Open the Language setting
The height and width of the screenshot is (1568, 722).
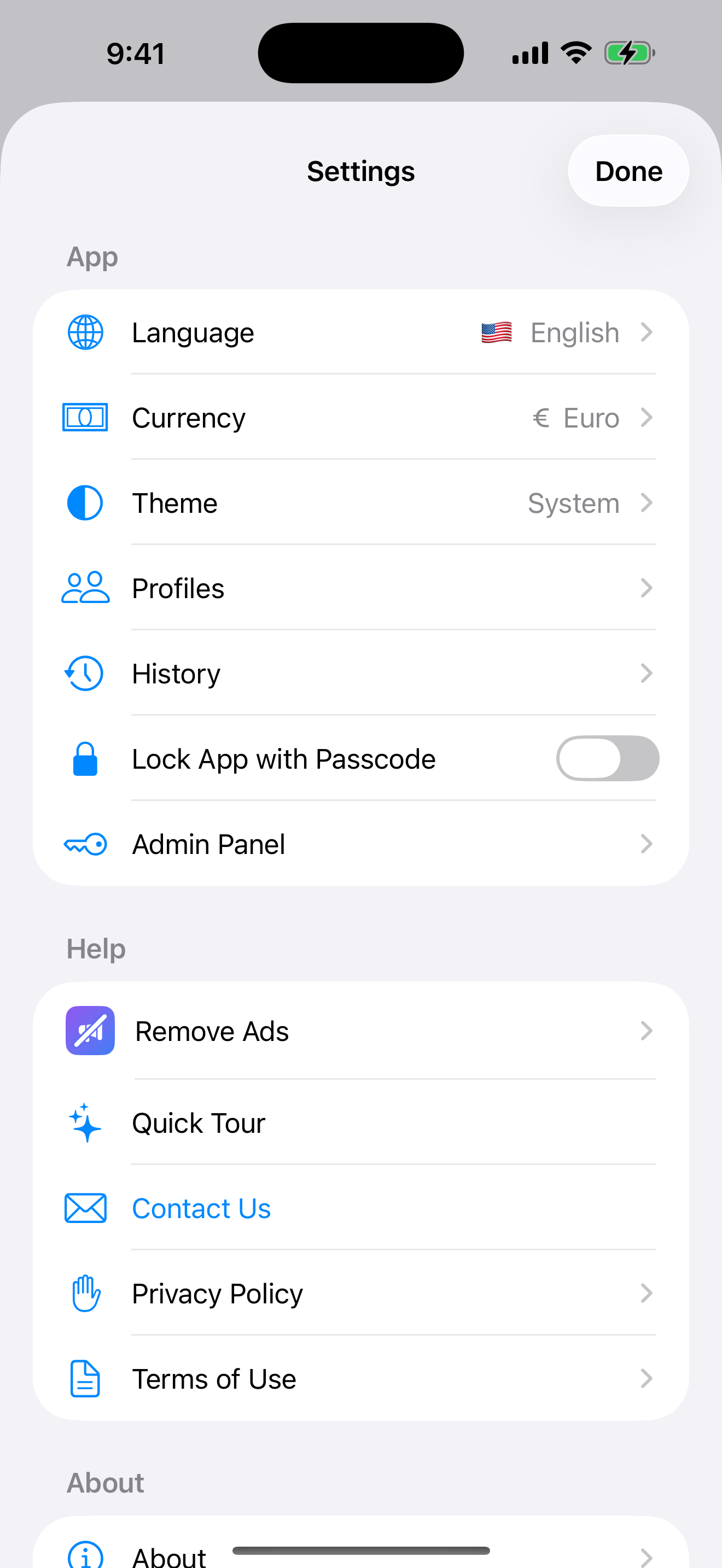pos(361,332)
